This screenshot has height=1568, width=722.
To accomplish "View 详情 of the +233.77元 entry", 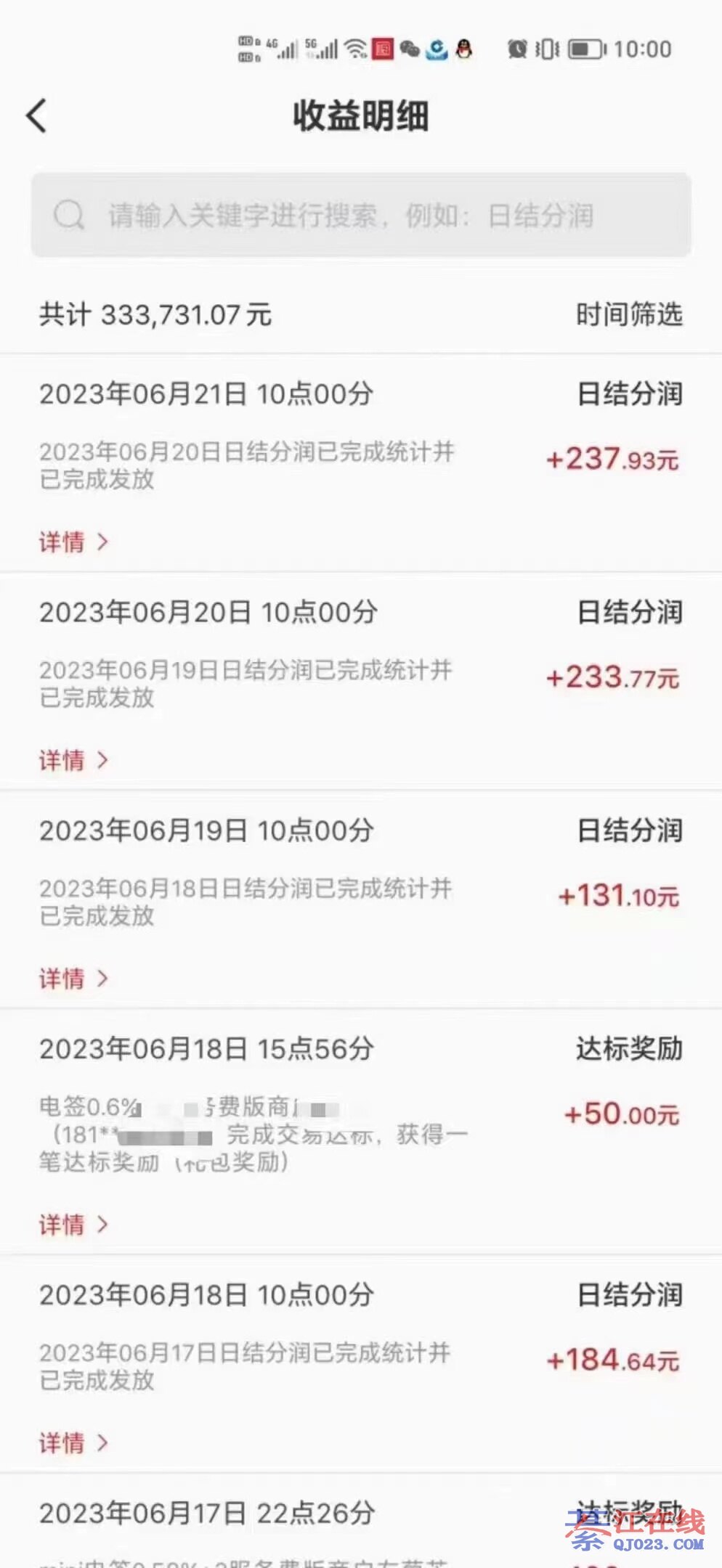I will click(x=73, y=760).
